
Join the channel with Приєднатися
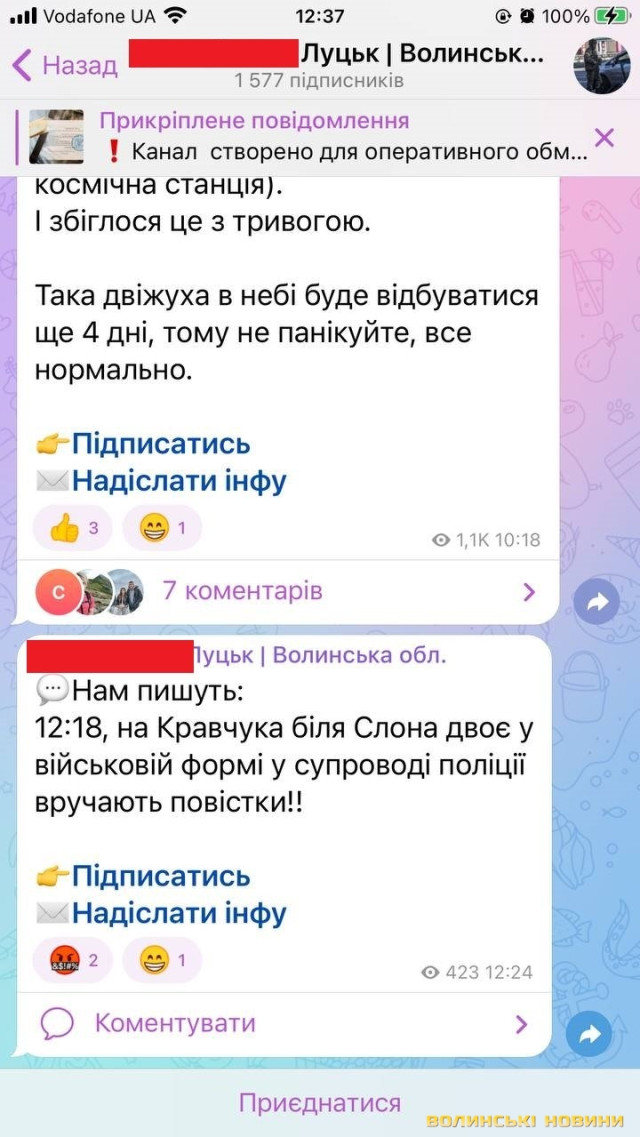point(319,1103)
